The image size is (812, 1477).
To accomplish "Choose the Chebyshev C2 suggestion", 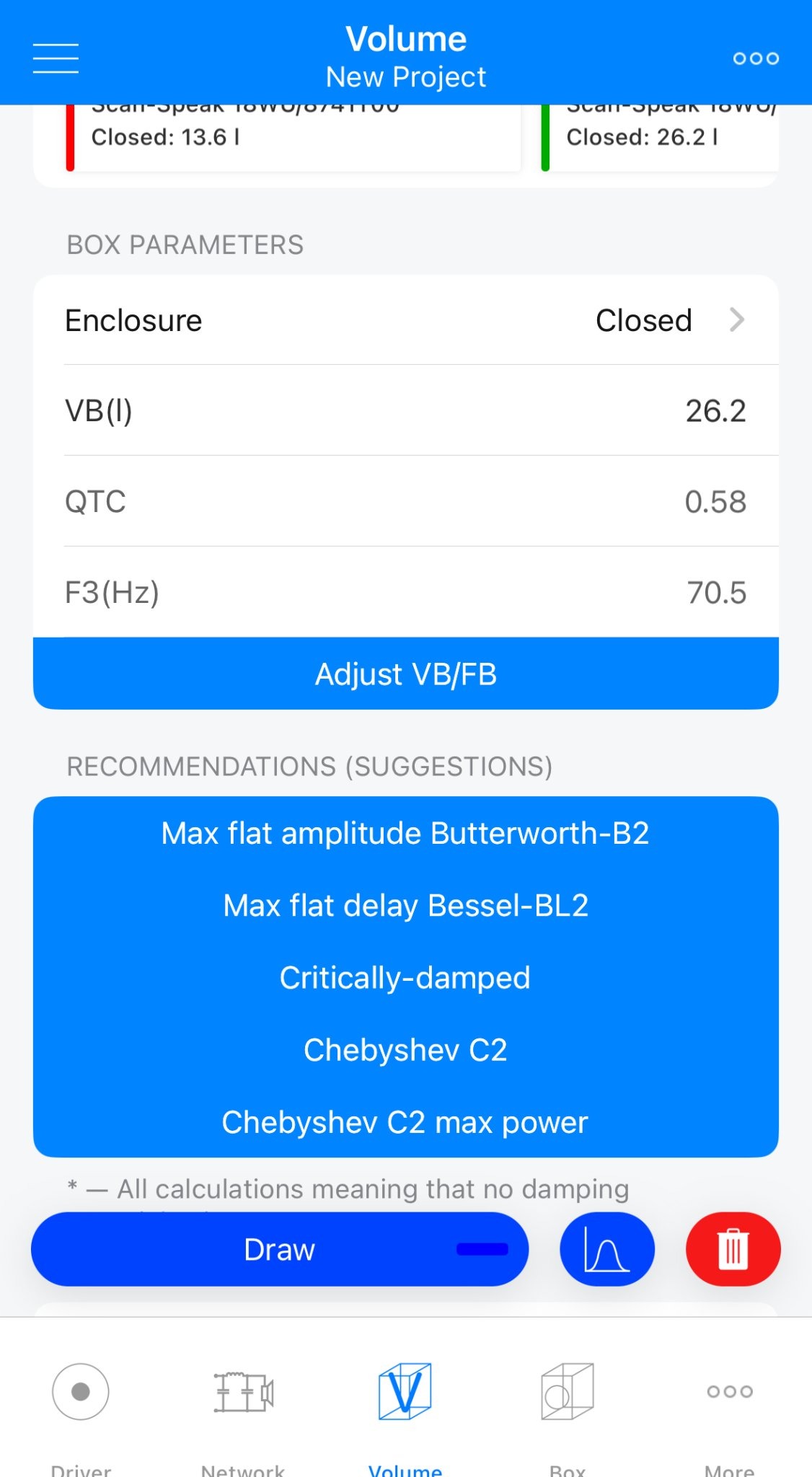I will click(406, 1049).
